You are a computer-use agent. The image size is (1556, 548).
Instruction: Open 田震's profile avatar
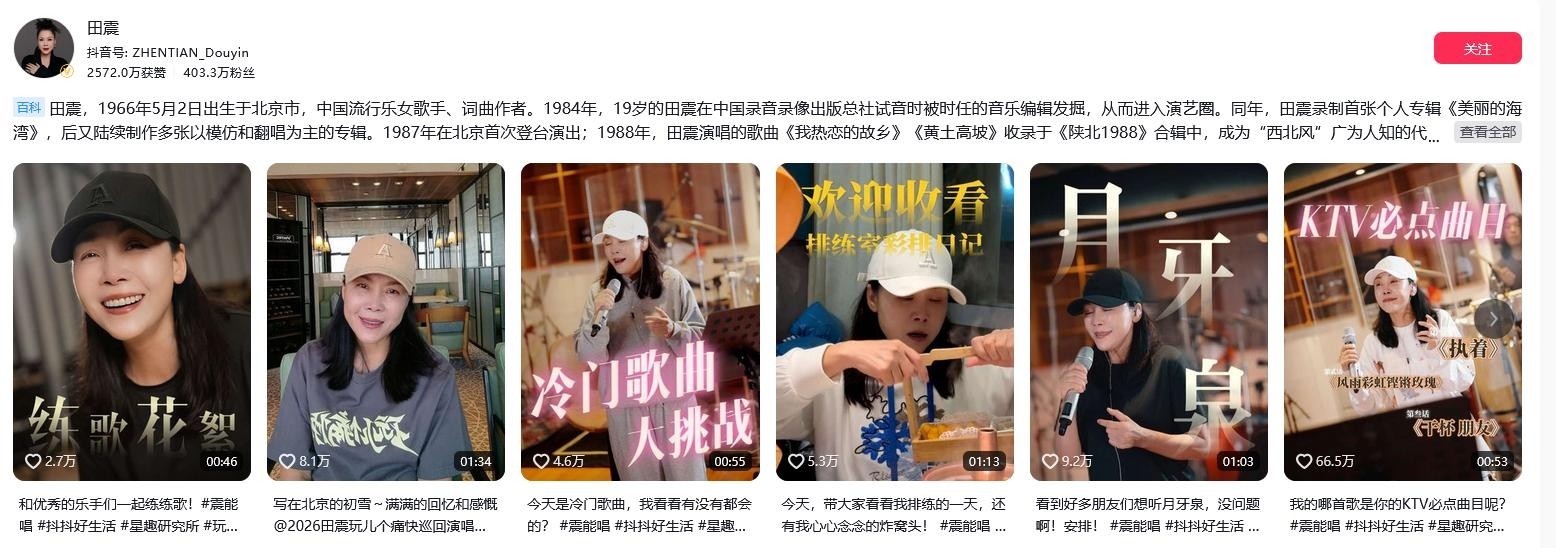coord(44,48)
